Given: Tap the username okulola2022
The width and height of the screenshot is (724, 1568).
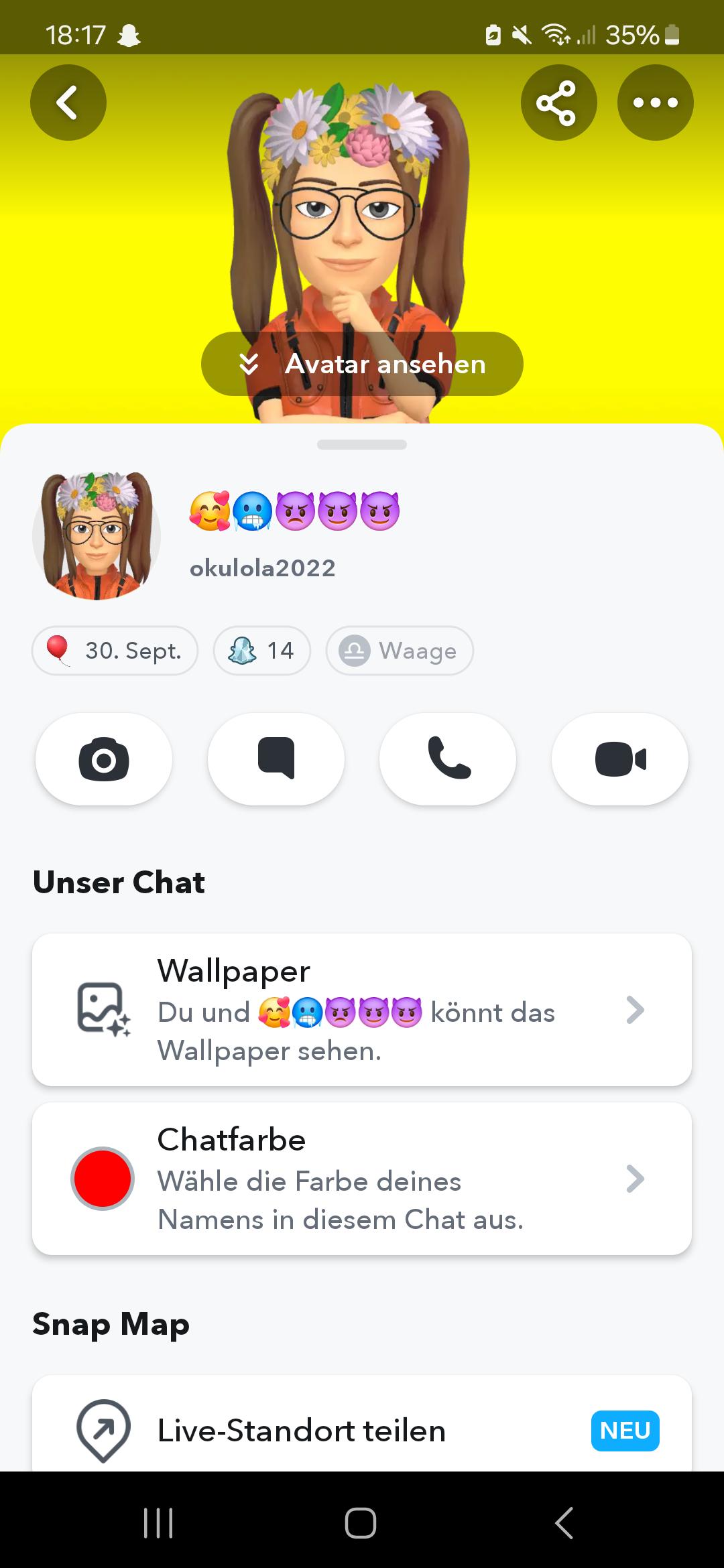Looking at the screenshot, I should tap(263, 567).
